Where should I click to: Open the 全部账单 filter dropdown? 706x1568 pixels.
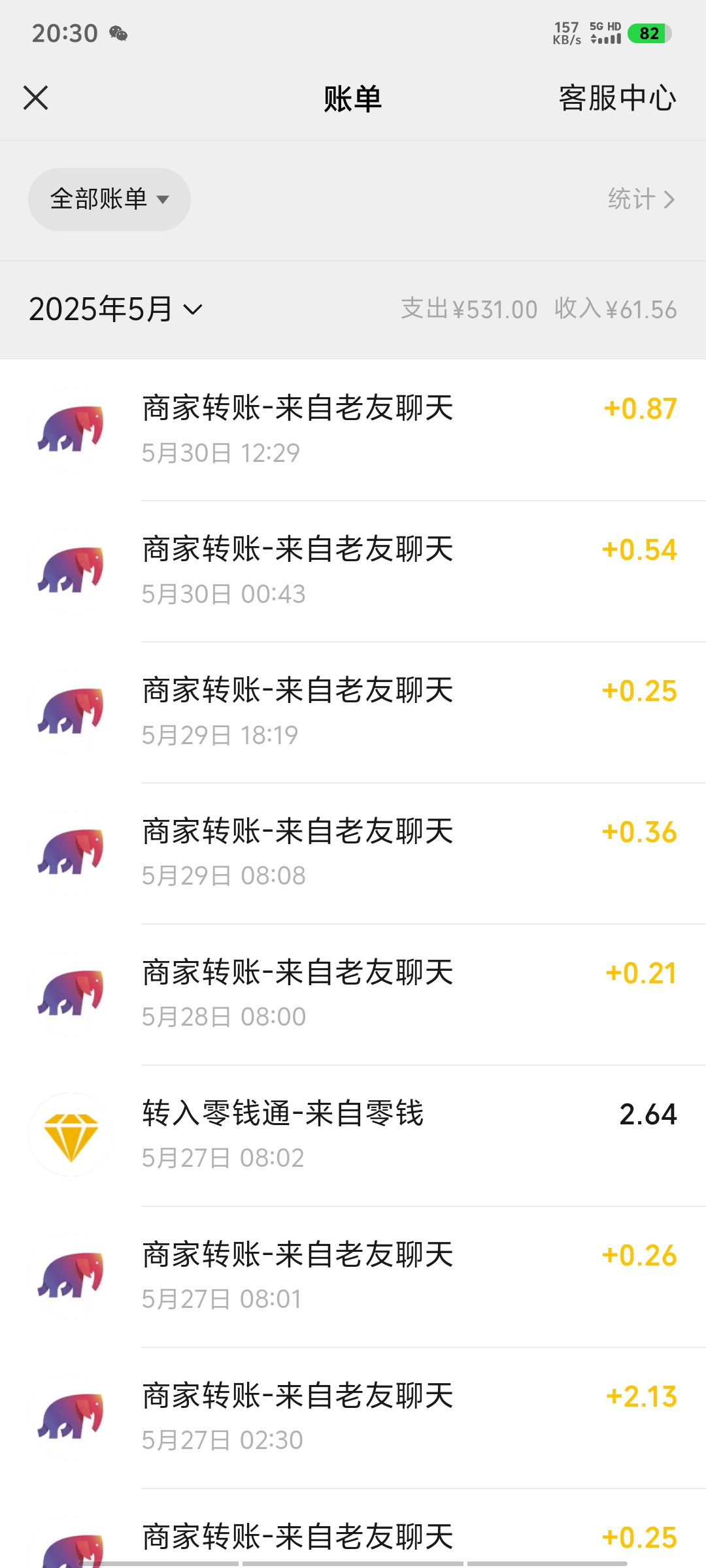tap(109, 199)
